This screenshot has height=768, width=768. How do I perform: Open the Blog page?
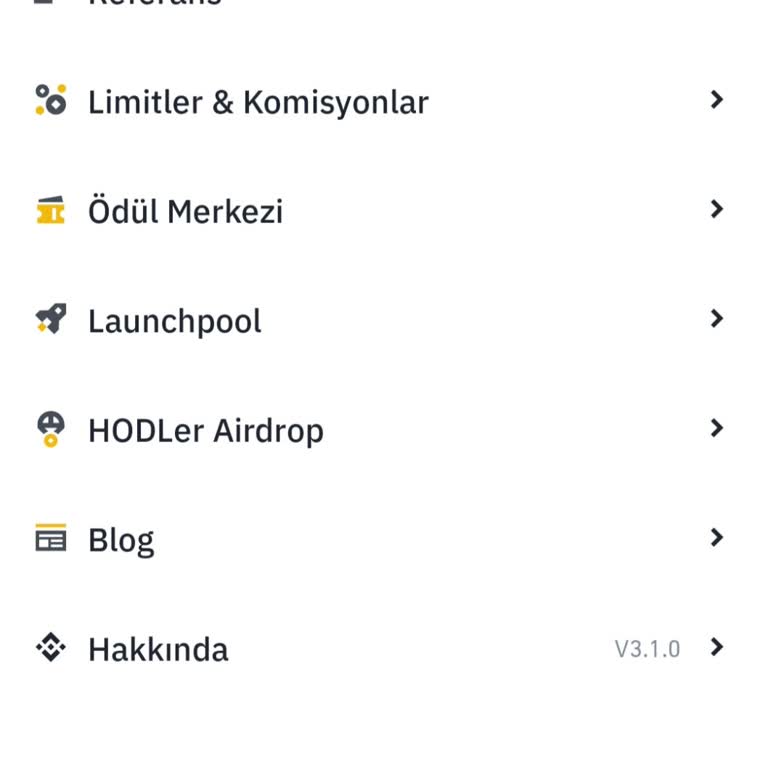coord(121,540)
